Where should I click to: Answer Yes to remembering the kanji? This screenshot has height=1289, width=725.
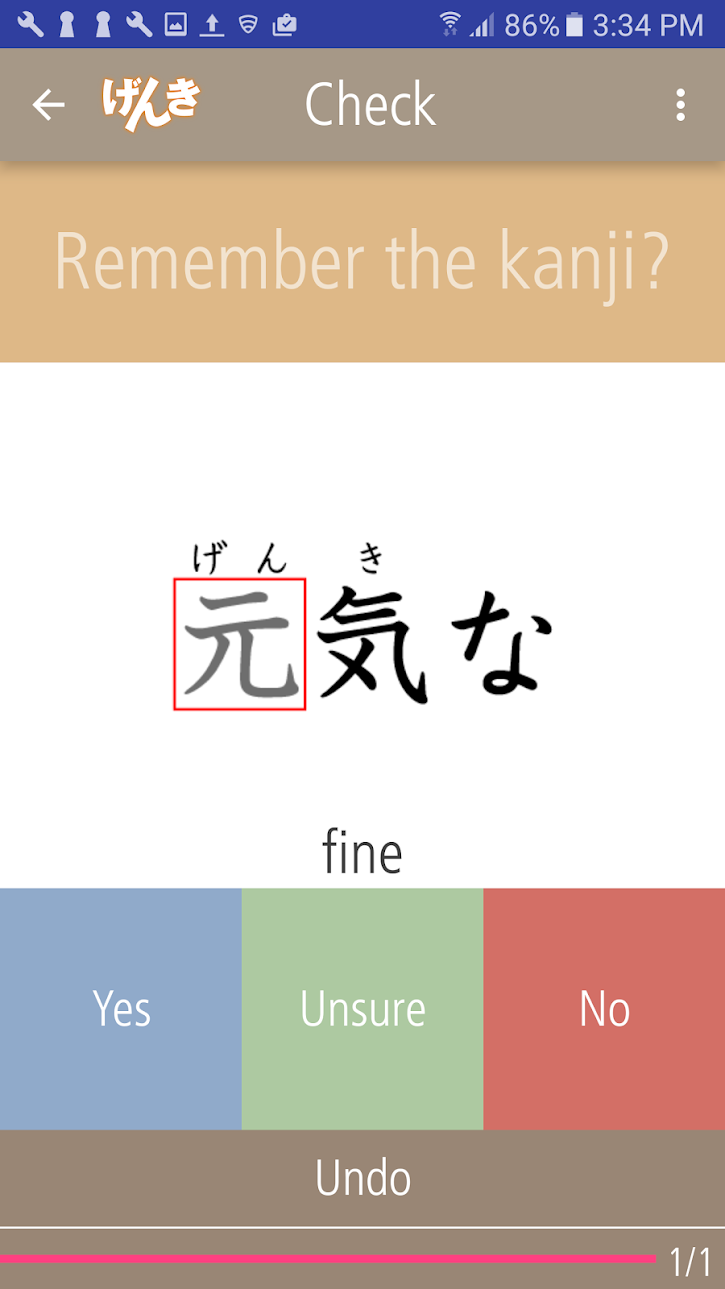point(121,1009)
